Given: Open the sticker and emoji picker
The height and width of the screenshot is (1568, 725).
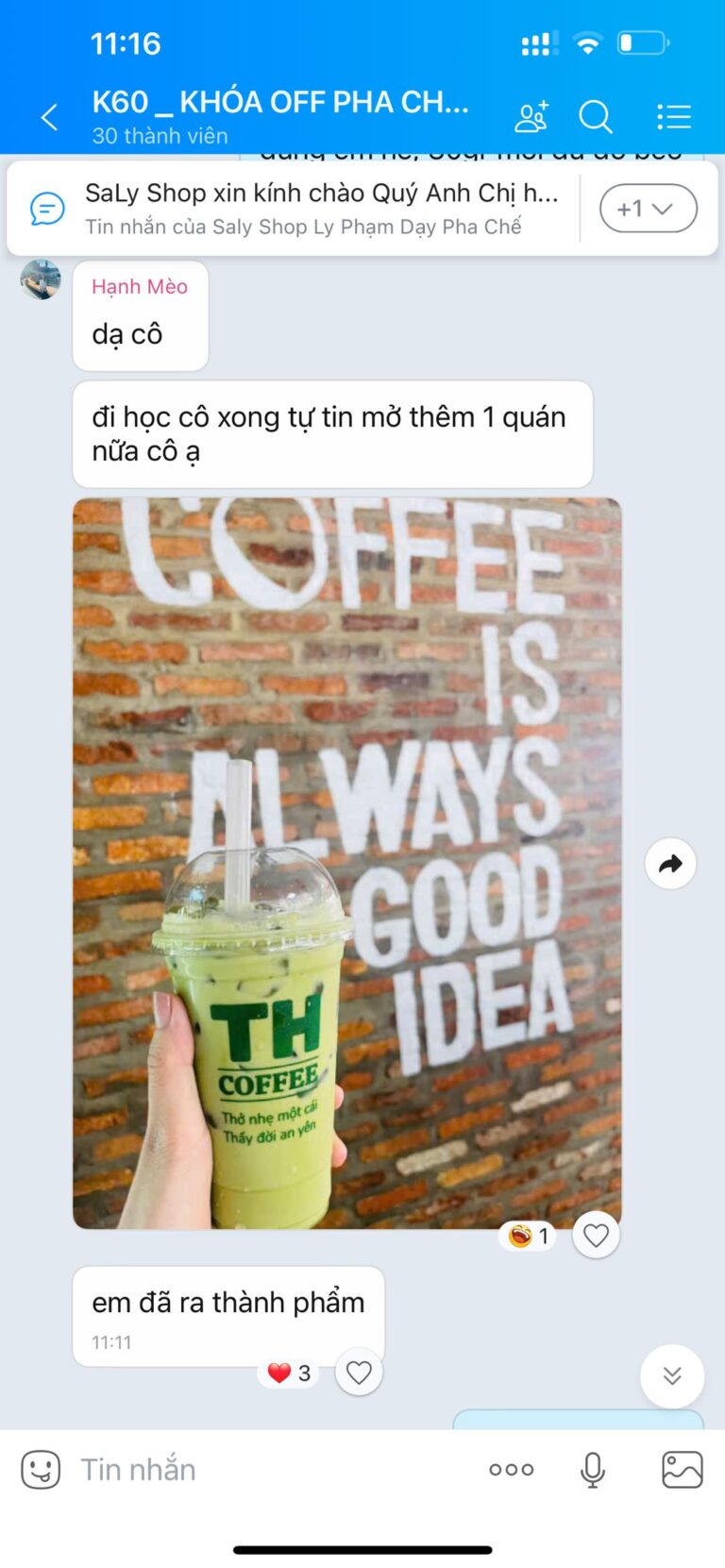Looking at the screenshot, I should tap(41, 1470).
